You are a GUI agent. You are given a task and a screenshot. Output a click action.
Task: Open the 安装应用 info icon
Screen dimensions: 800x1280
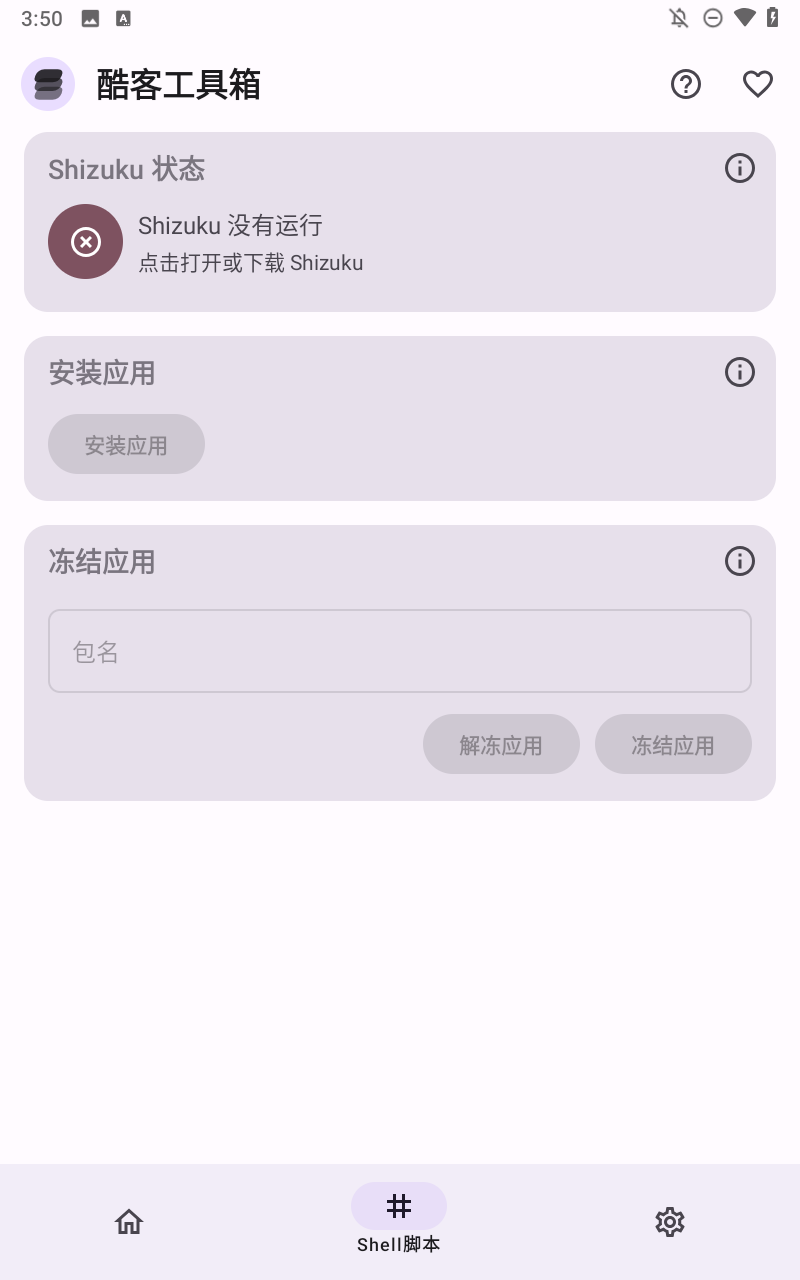coord(740,372)
